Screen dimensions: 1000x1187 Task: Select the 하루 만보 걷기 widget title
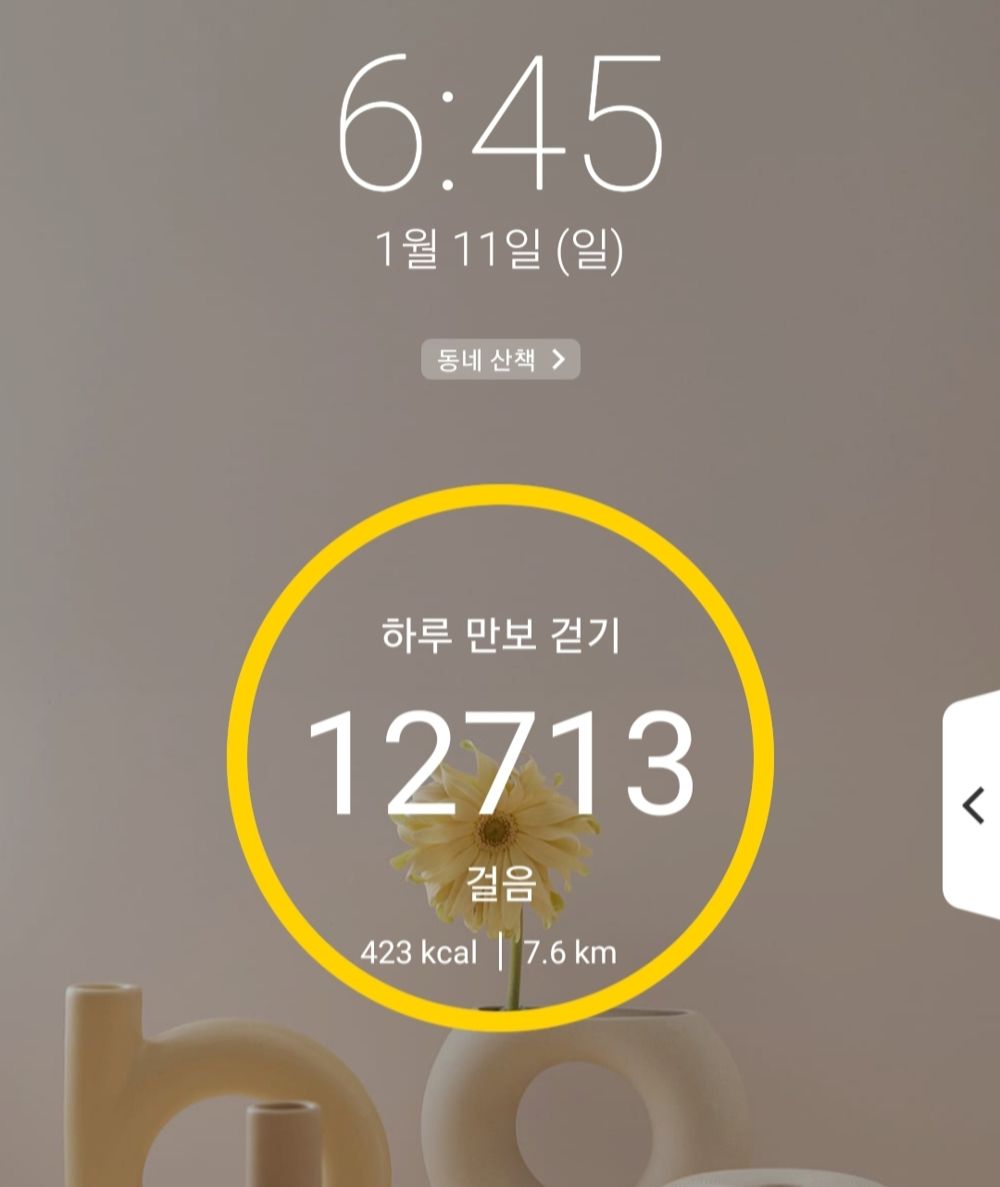click(x=500, y=630)
